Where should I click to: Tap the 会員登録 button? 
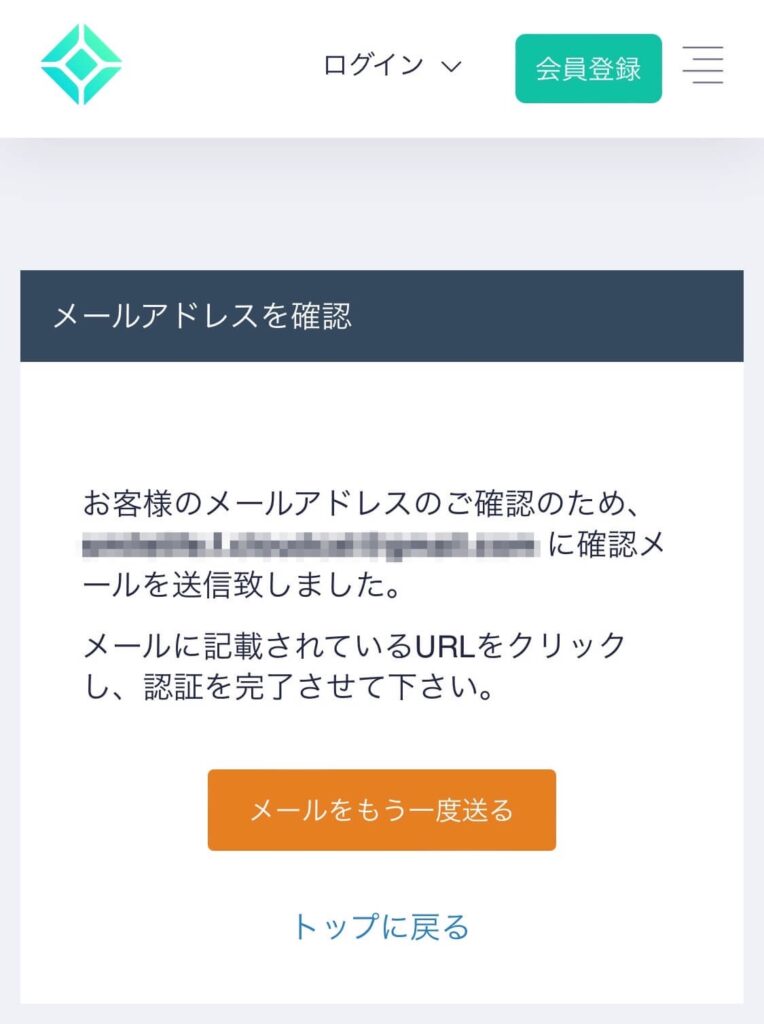(588, 68)
